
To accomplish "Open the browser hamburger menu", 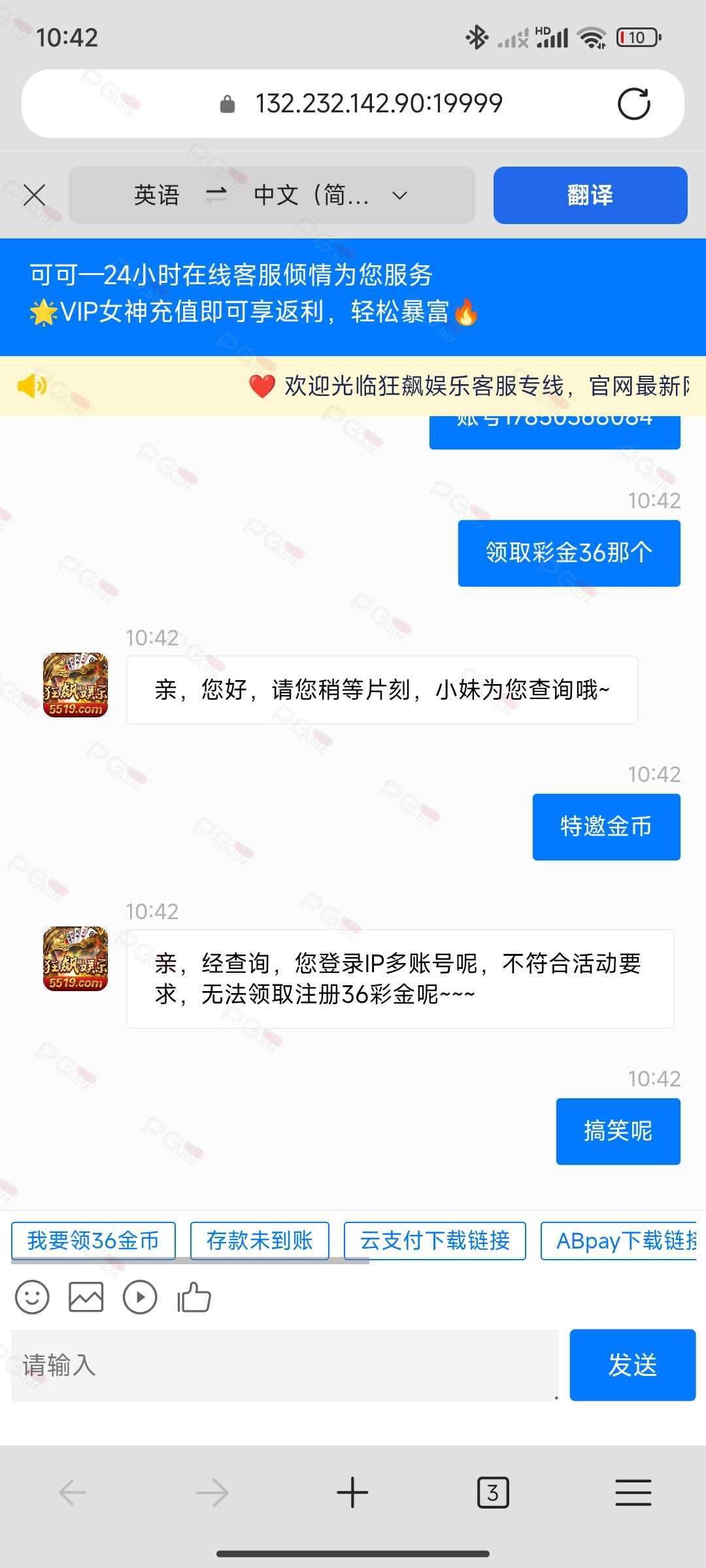I will tap(633, 1492).
